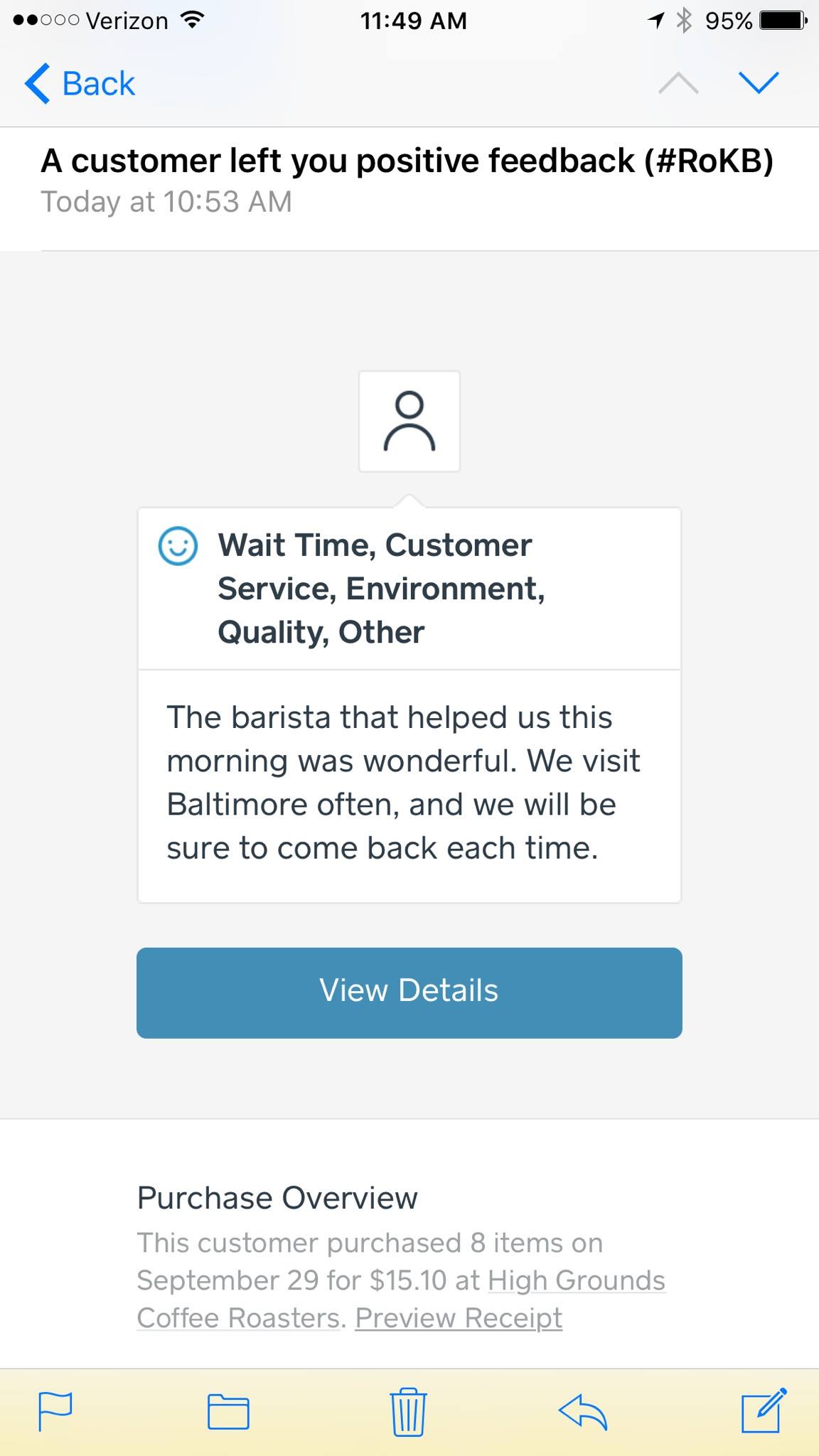Reply to this email

point(583,1411)
